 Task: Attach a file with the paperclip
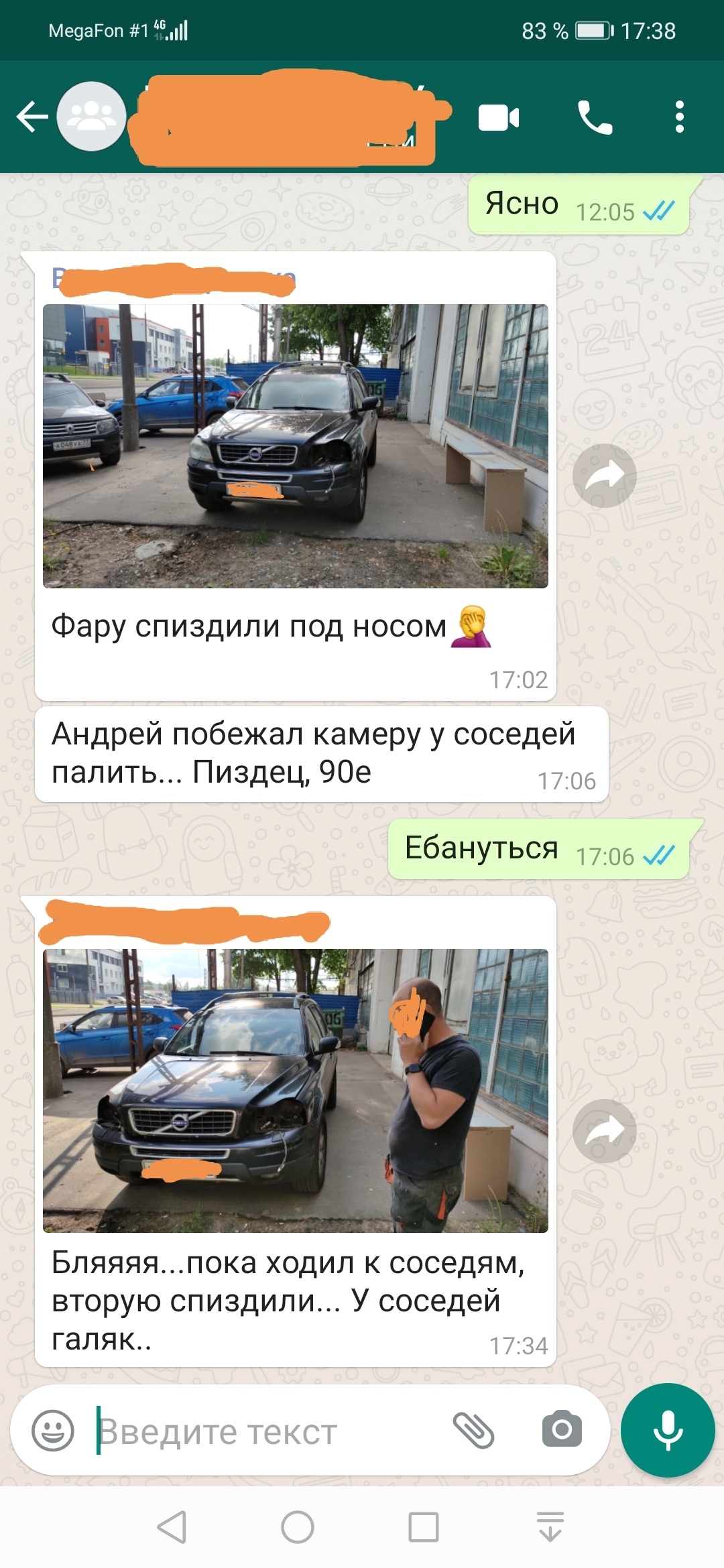pyautogui.click(x=473, y=1431)
